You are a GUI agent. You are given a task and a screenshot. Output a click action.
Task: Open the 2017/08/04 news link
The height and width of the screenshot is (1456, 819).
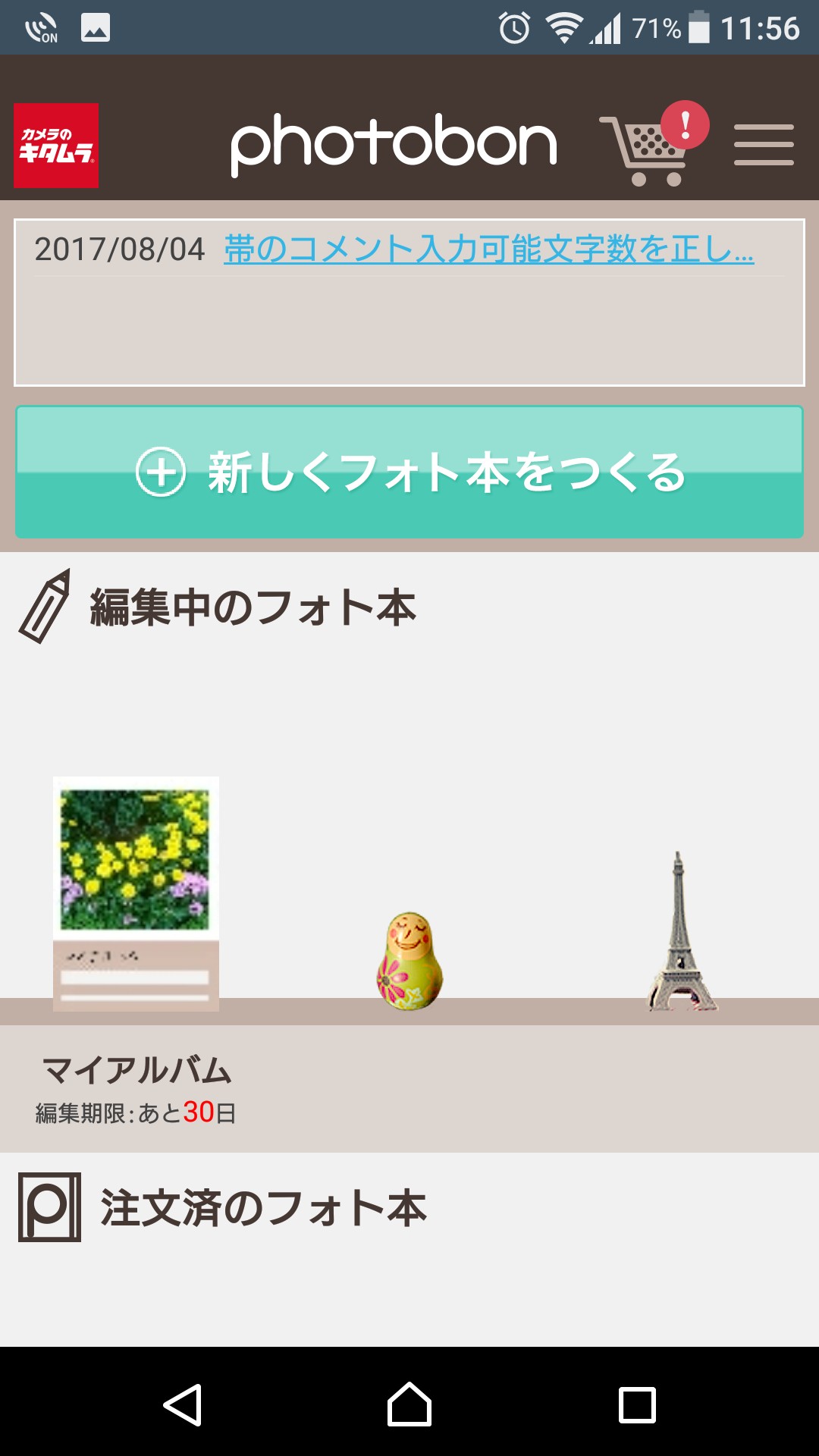pyautogui.click(x=488, y=249)
